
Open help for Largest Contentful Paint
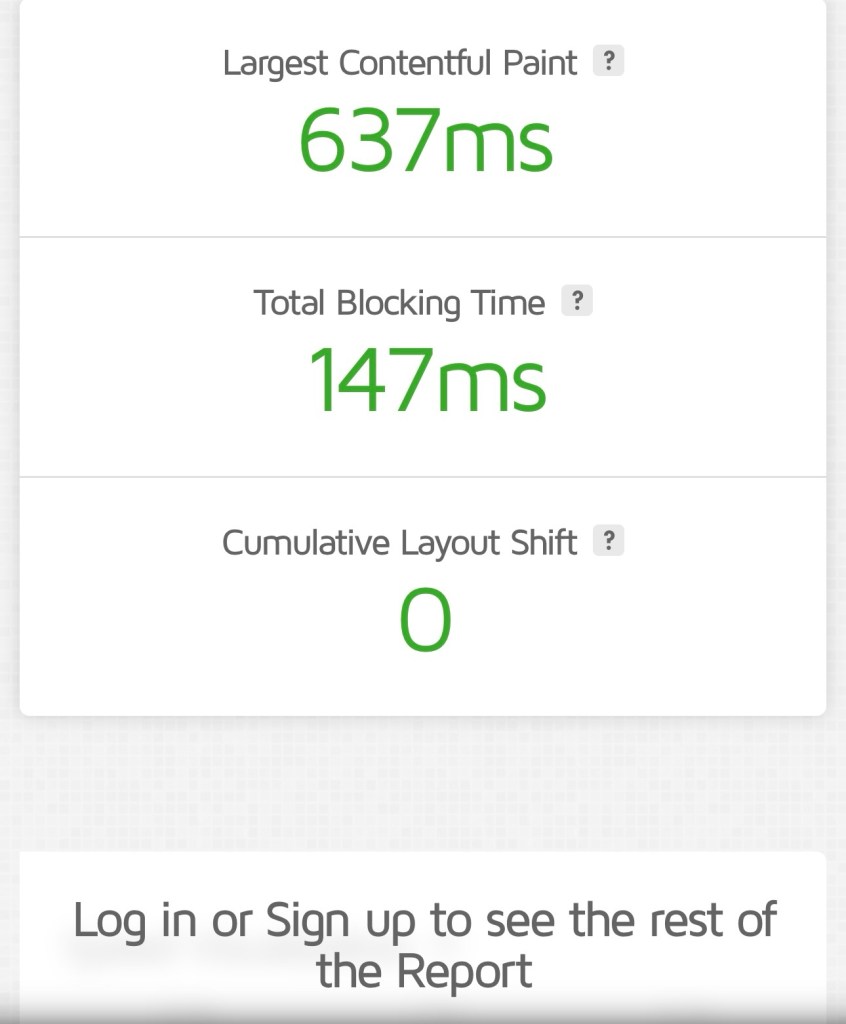608,62
